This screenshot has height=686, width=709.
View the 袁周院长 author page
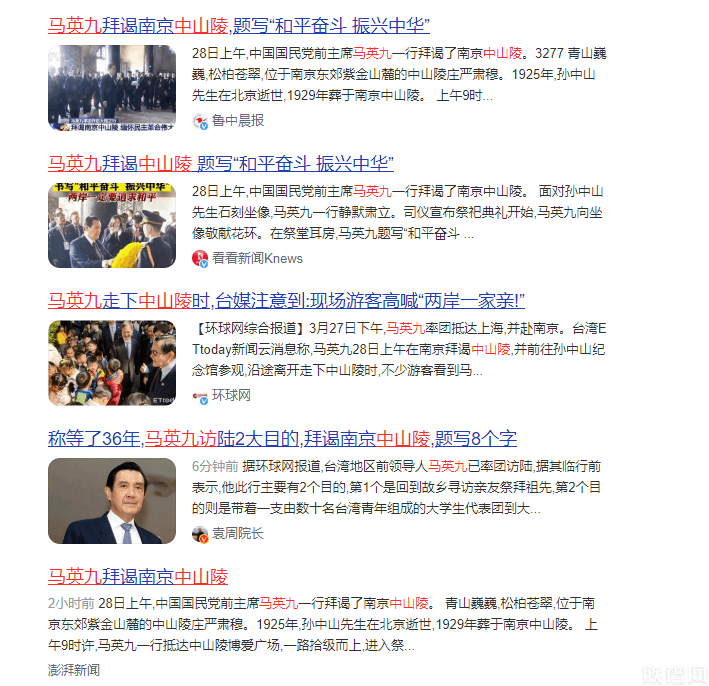[x=237, y=534]
